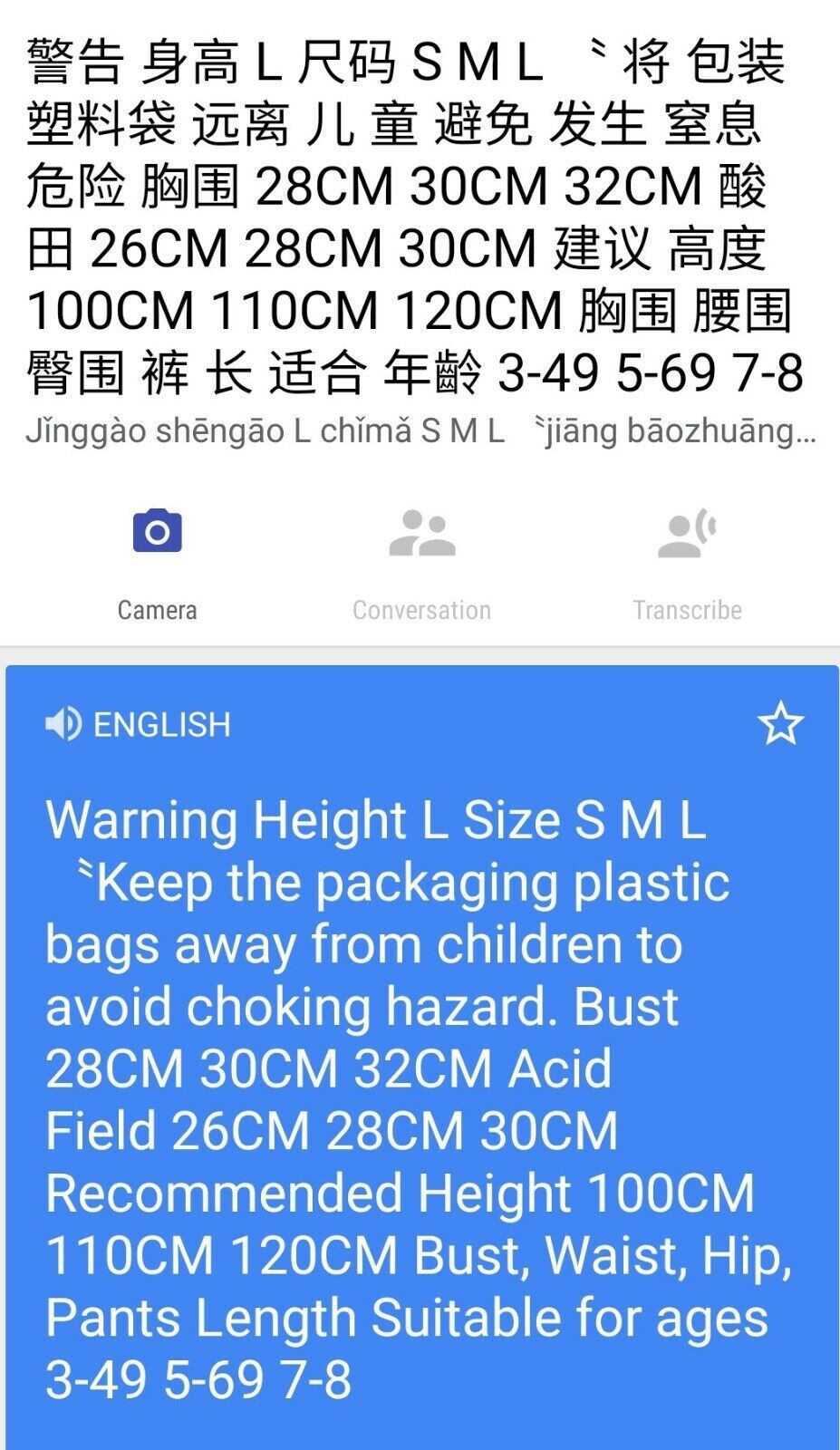Tap the Chinese source text to edit
The height and width of the screenshot is (1450, 840).
[x=414, y=217]
